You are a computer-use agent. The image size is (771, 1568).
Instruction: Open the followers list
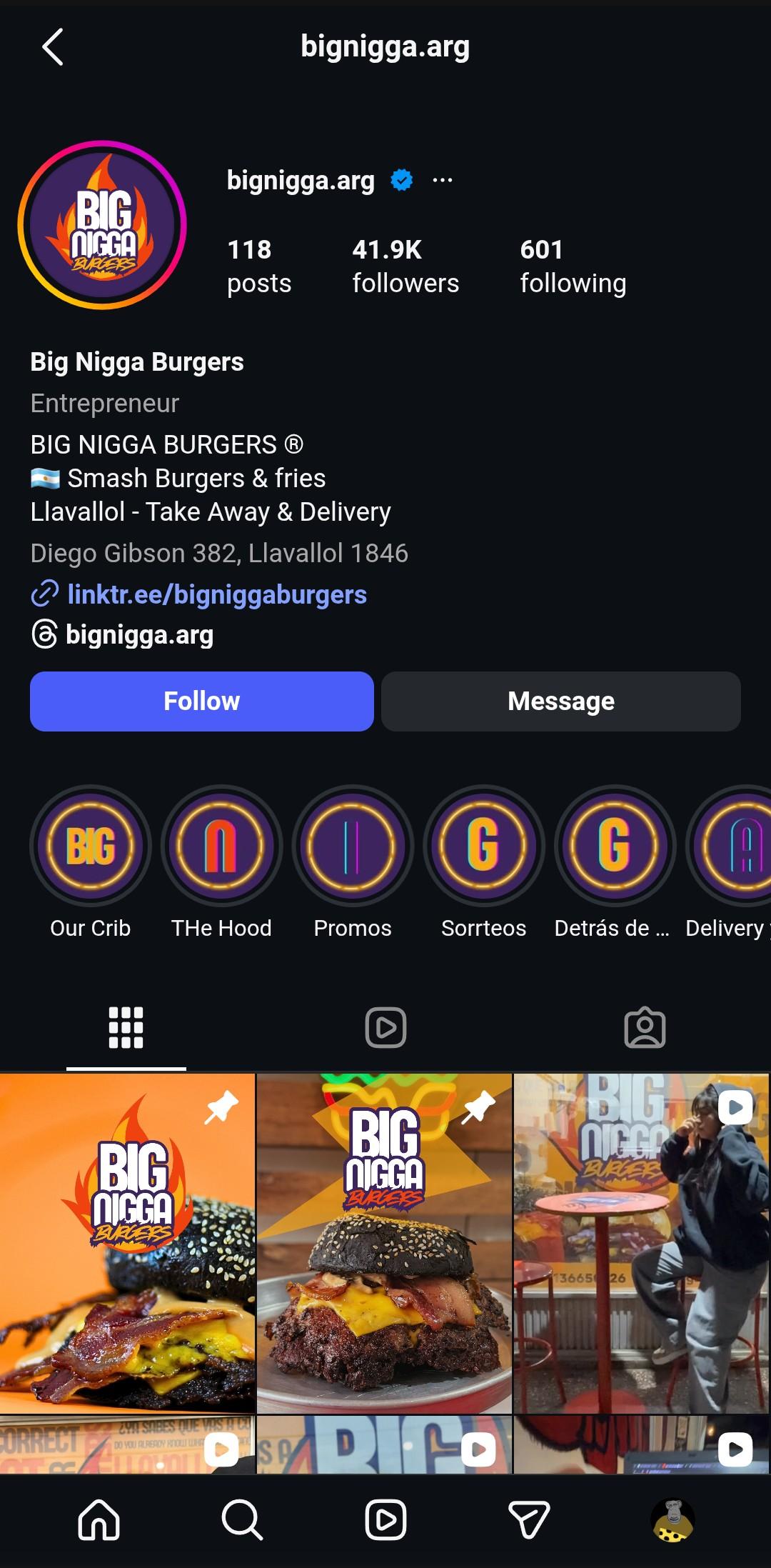point(405,266)
